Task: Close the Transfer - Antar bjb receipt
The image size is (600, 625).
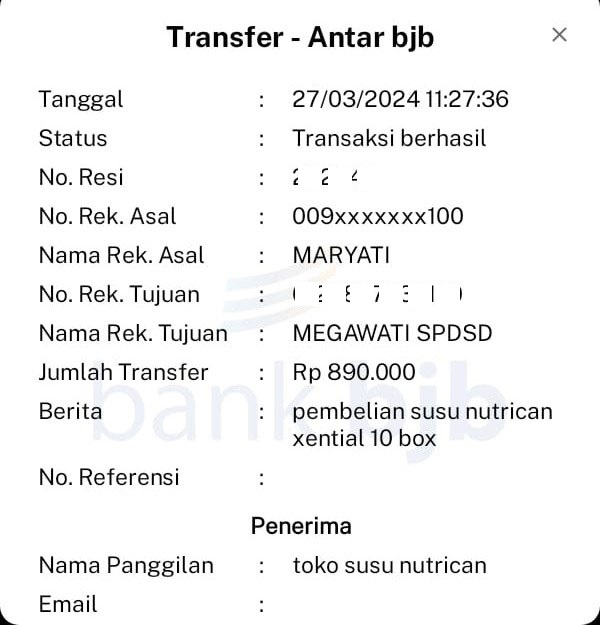Action: click(559, 35)
